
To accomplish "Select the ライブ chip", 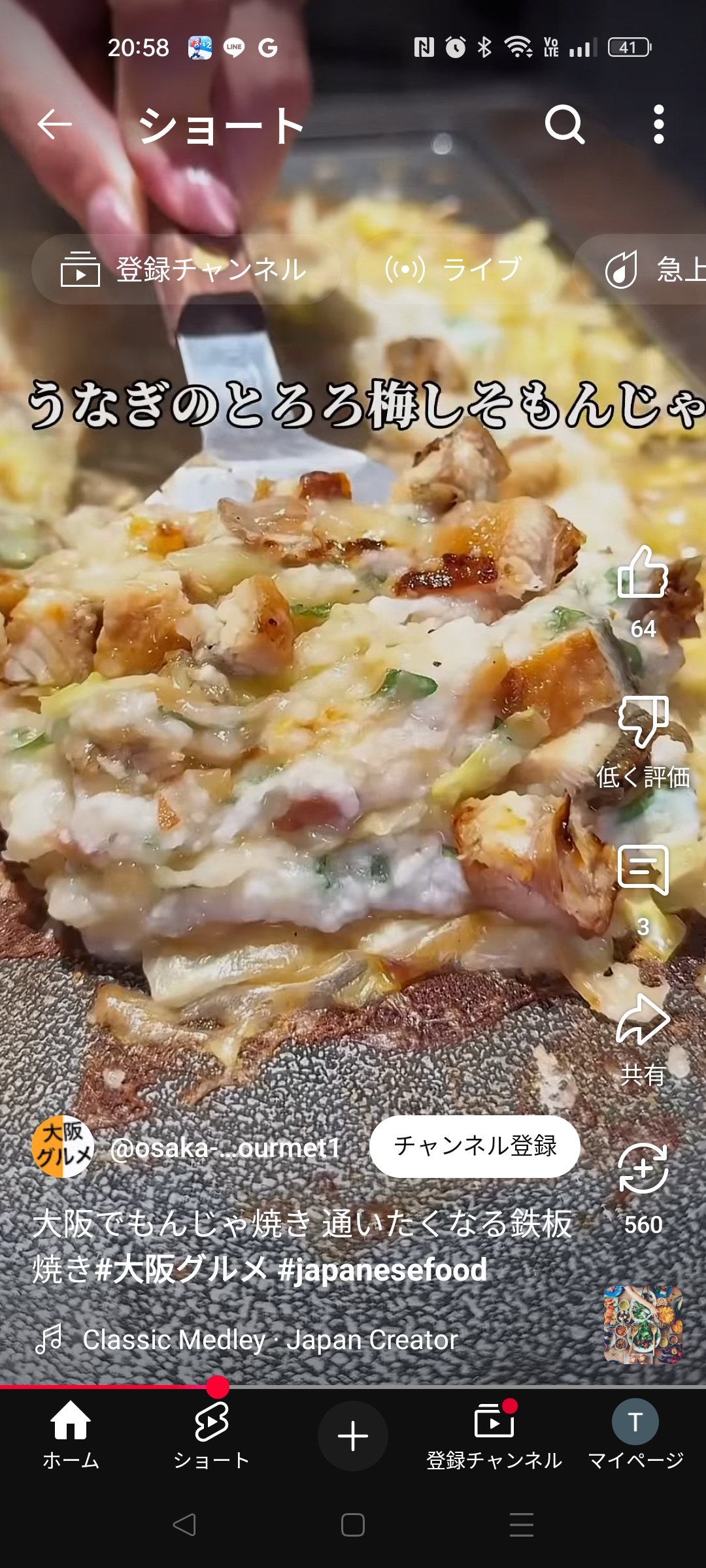I will coord(456,269).
